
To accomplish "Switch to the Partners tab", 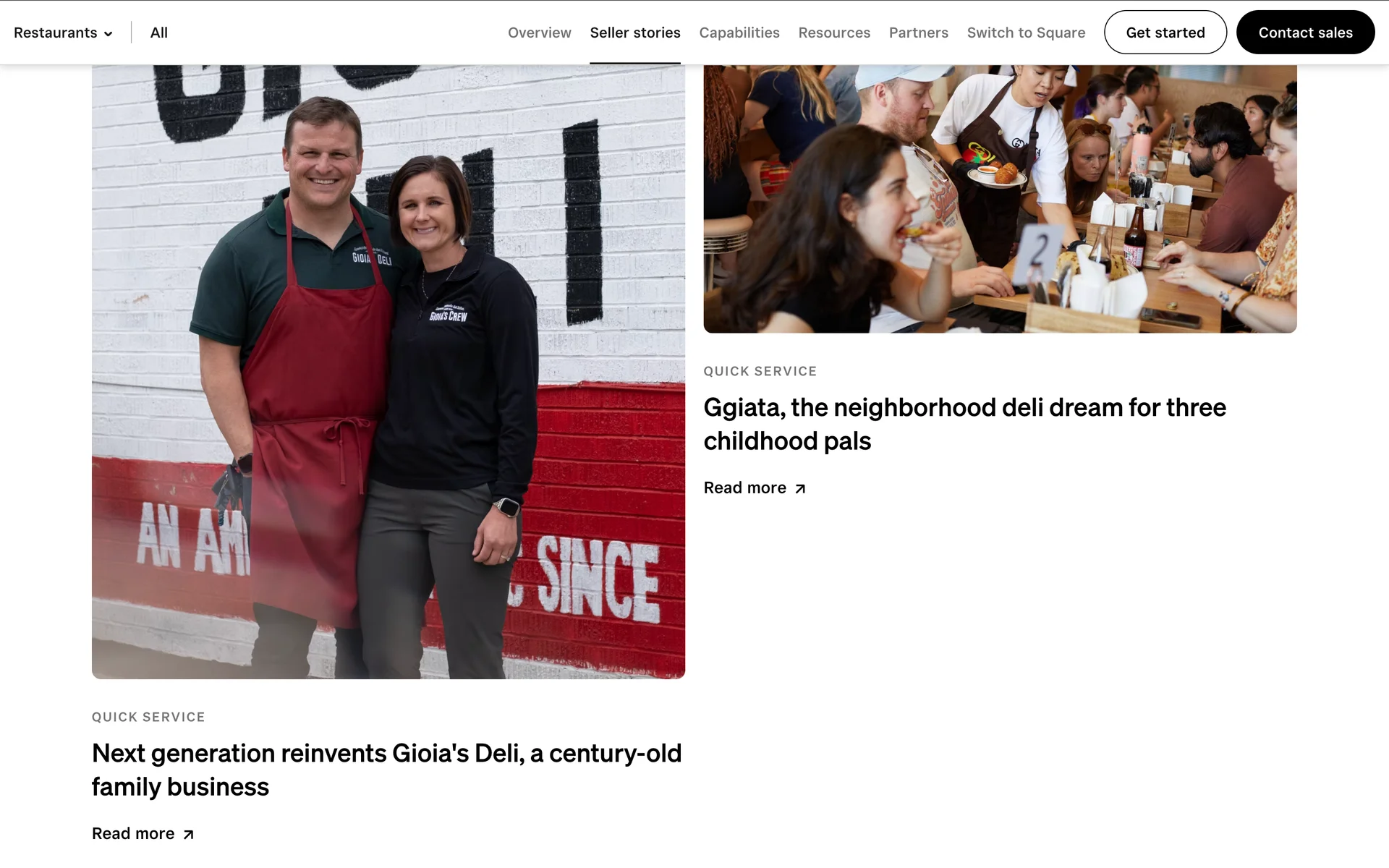I will [918, 33].
